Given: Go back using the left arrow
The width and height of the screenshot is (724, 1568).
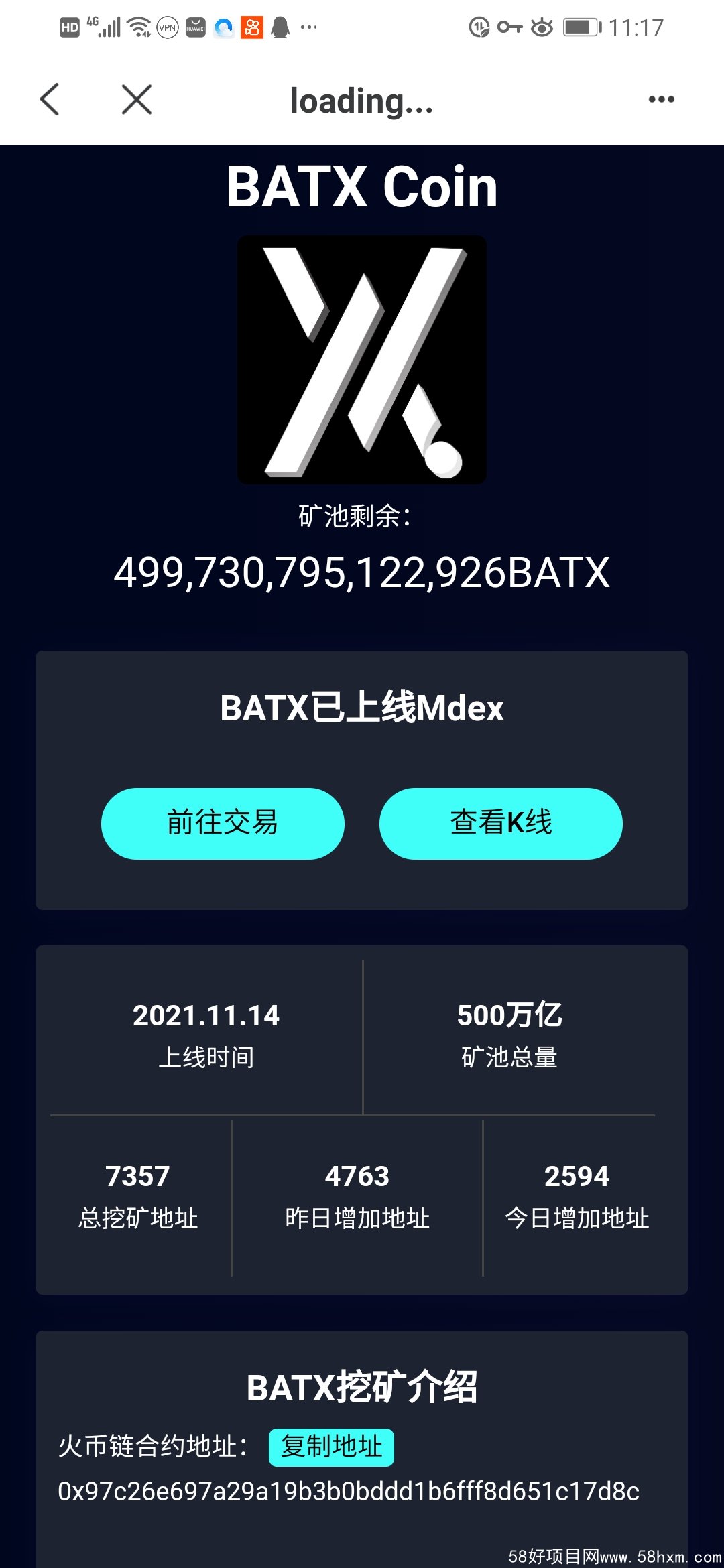Looking at the screenshot, I should tap(50, 100).
